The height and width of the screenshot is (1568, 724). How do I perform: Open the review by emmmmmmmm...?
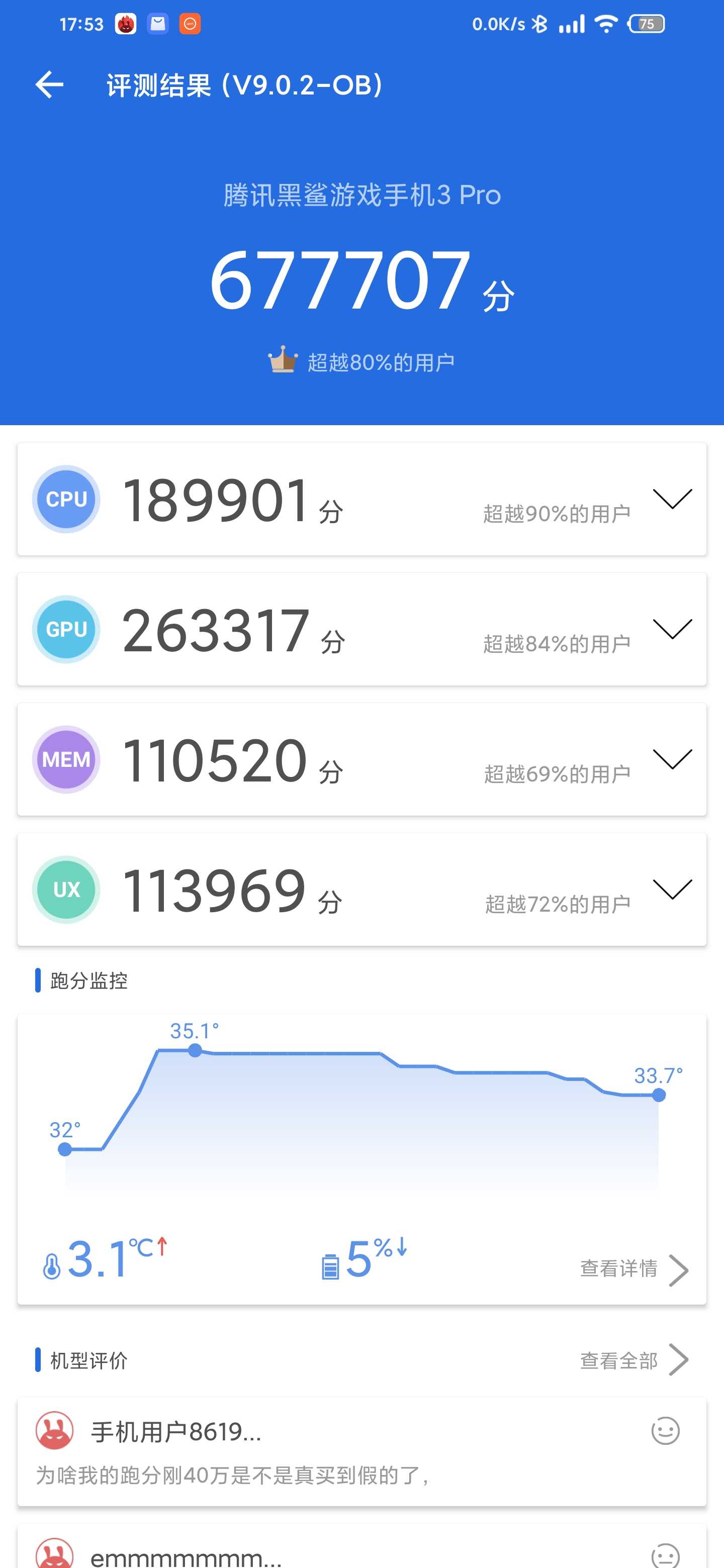361,1546
